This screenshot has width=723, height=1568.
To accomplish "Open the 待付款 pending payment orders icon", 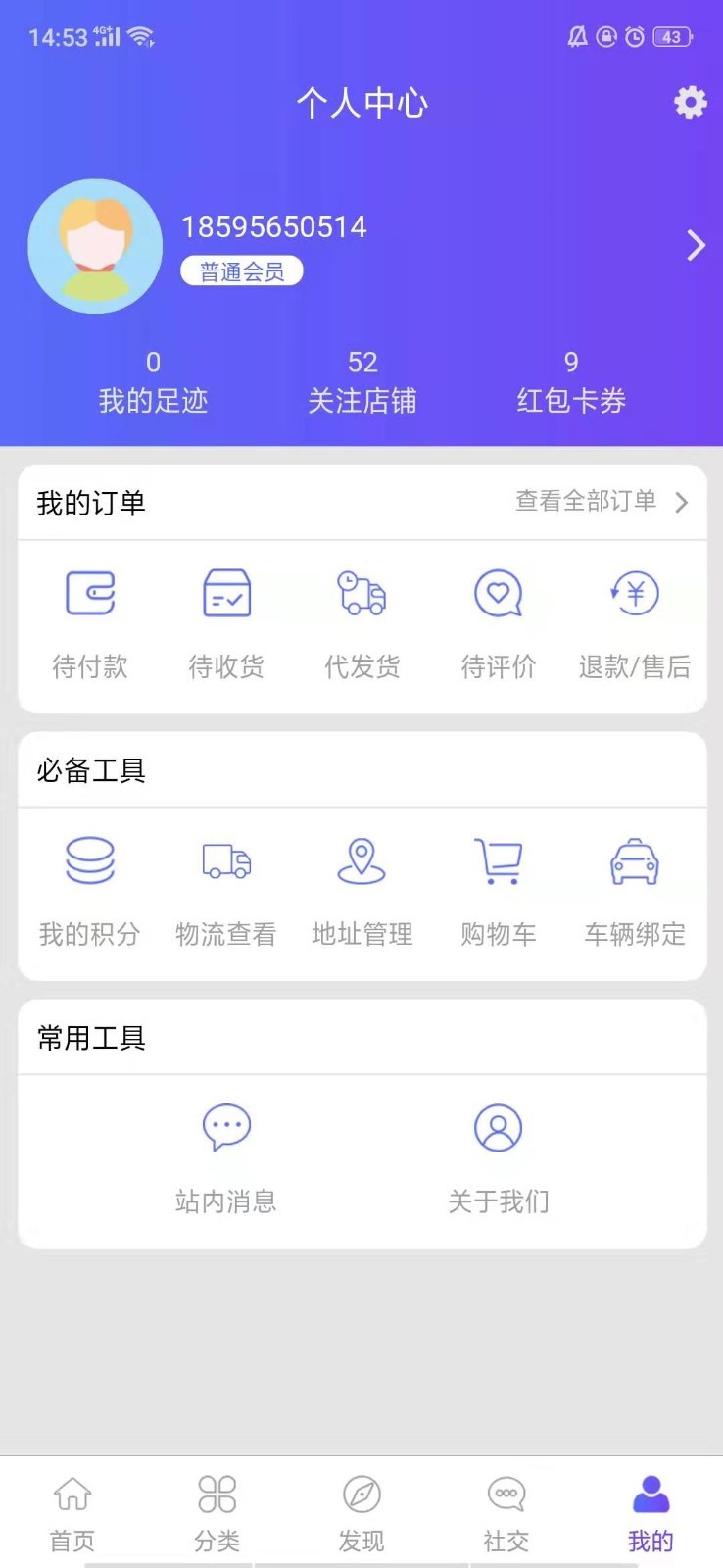I will 91,617.
